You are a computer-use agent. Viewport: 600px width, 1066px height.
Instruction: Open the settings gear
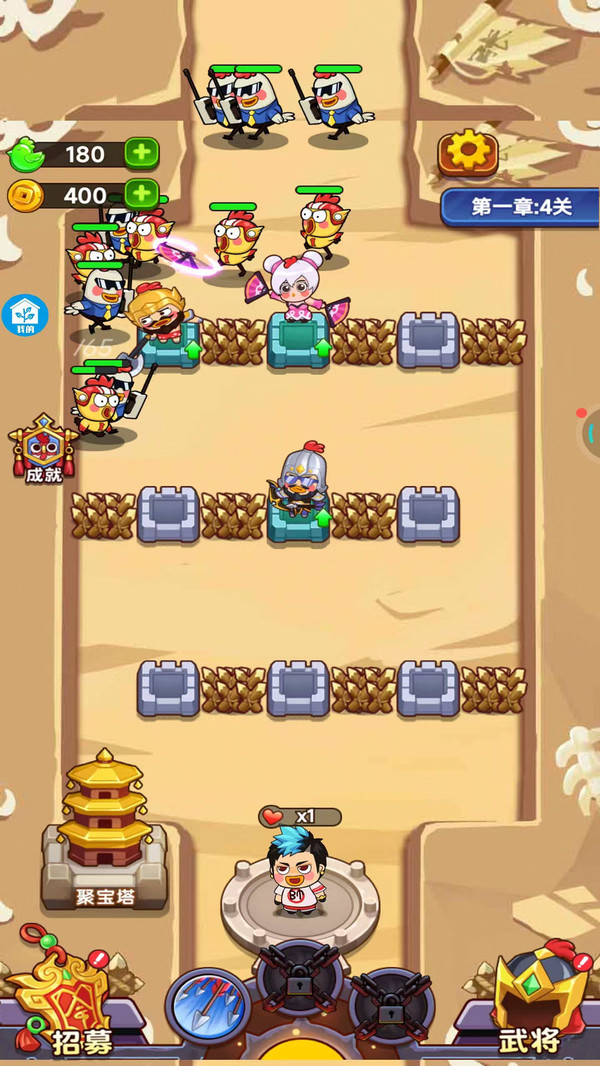(468, 153)
